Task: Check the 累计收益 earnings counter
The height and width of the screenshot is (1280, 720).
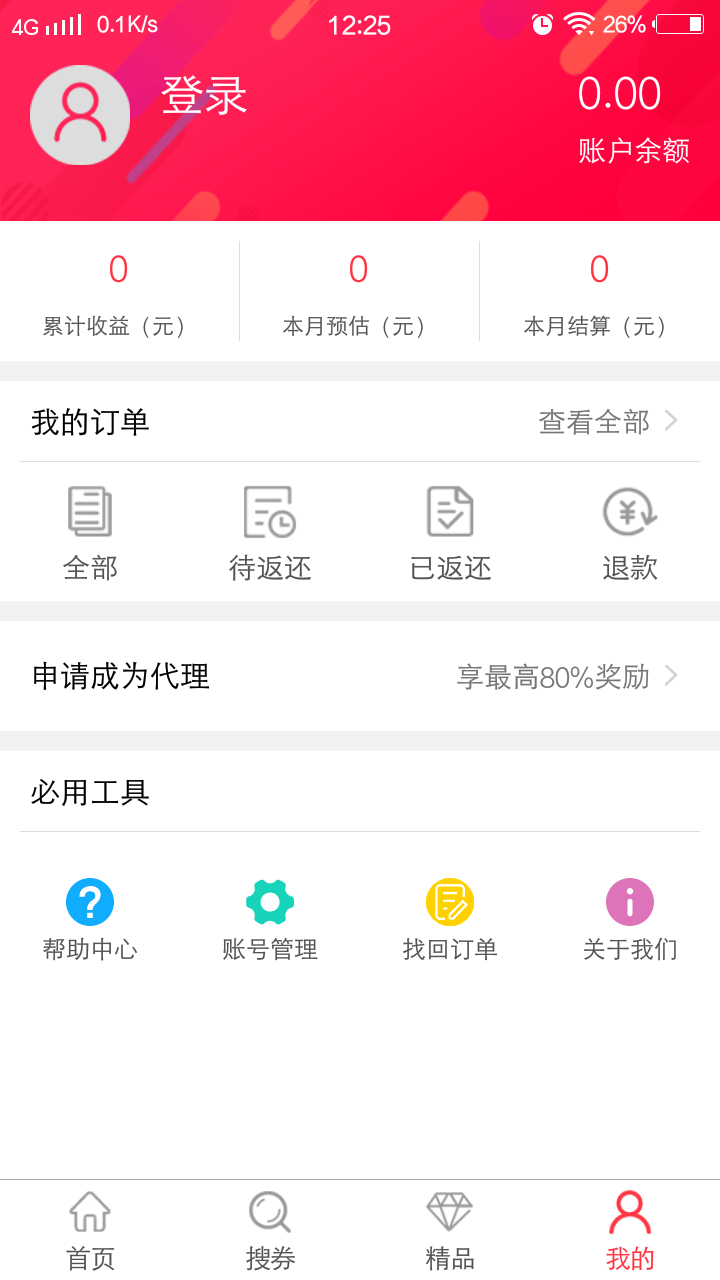Action: pyautogui.click(x=118, y=292)
